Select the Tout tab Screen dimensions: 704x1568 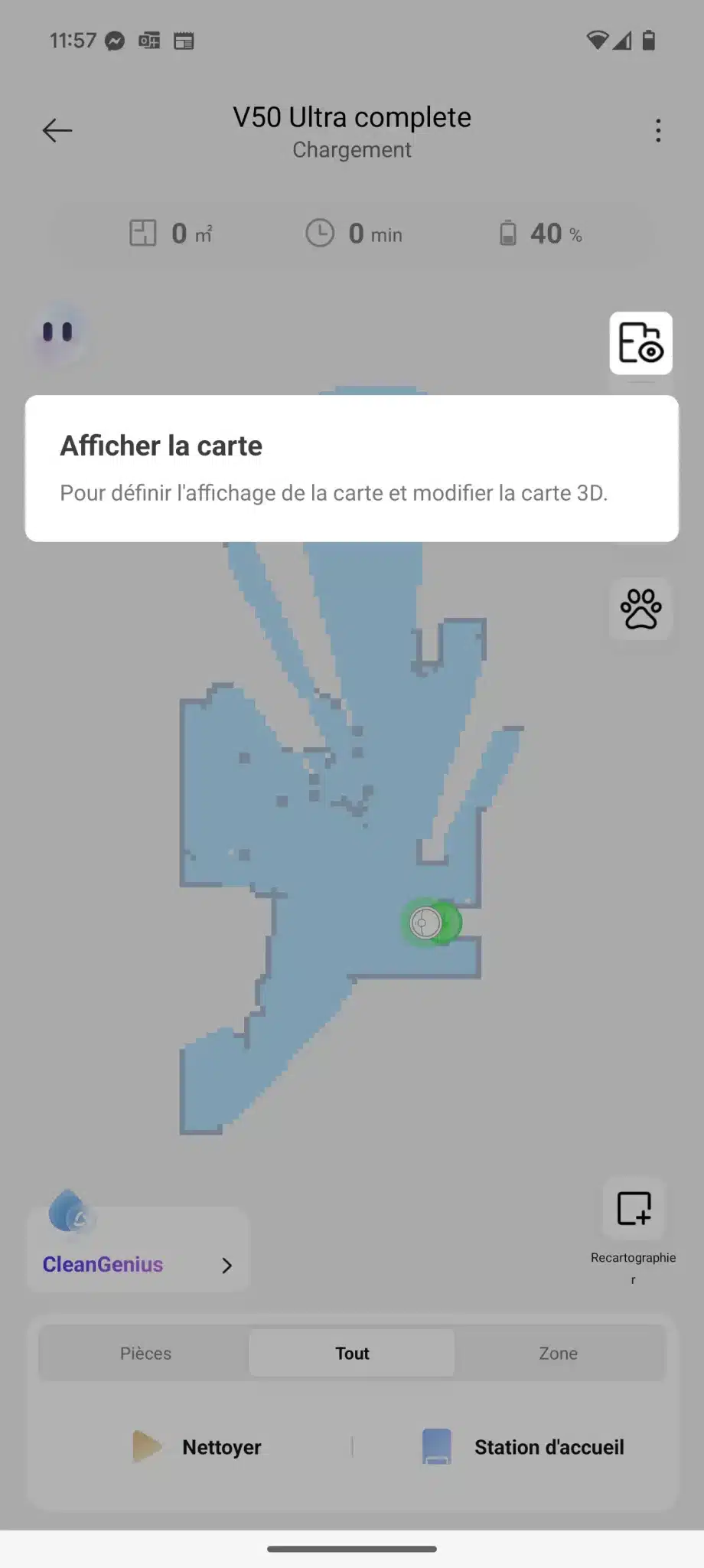click(352, 1353)
